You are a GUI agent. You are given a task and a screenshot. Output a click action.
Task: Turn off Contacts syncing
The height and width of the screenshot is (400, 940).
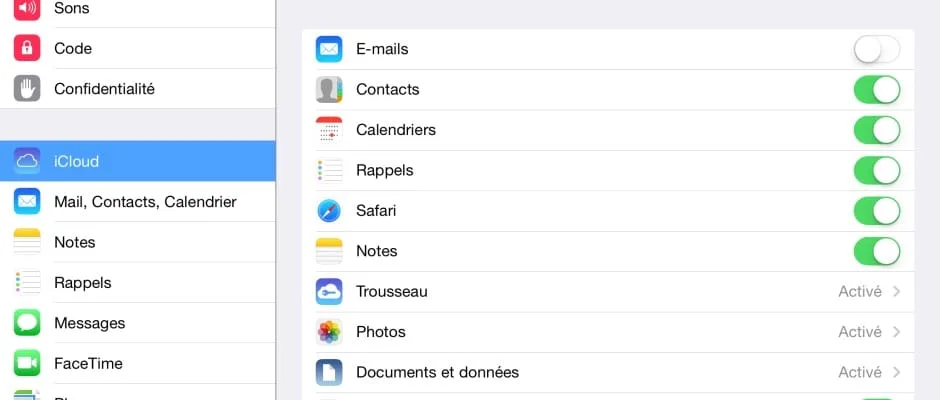(x=877, y=89)
